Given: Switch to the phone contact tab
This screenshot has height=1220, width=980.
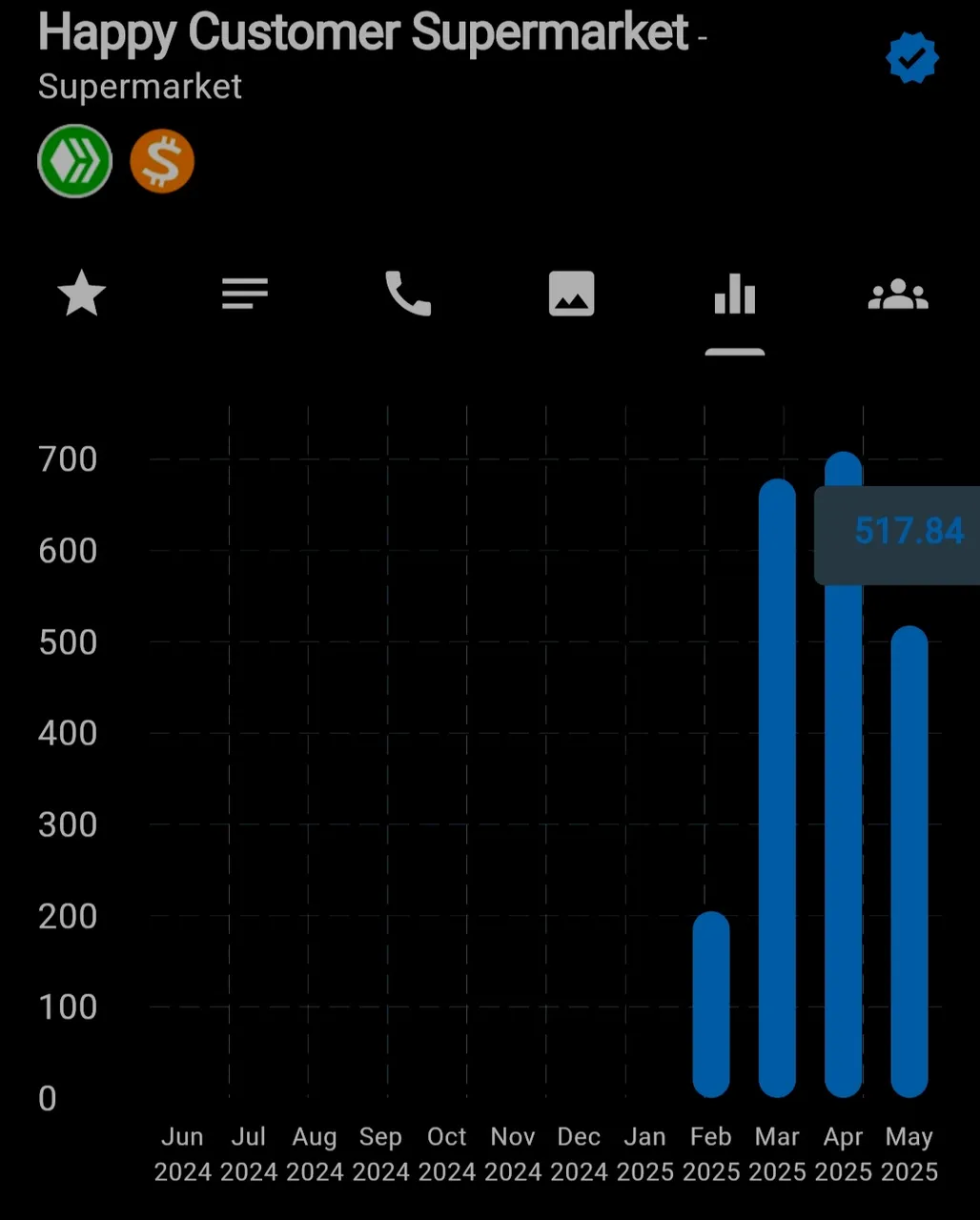Looking at the screenshot, I should 408,294.
